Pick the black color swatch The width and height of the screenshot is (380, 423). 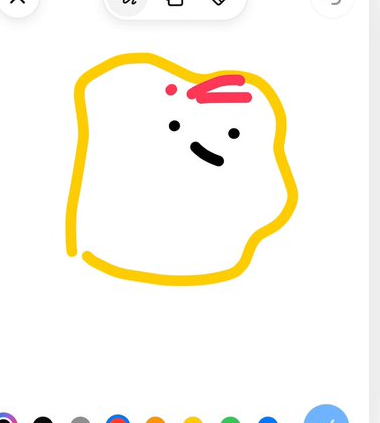(43, 420)
